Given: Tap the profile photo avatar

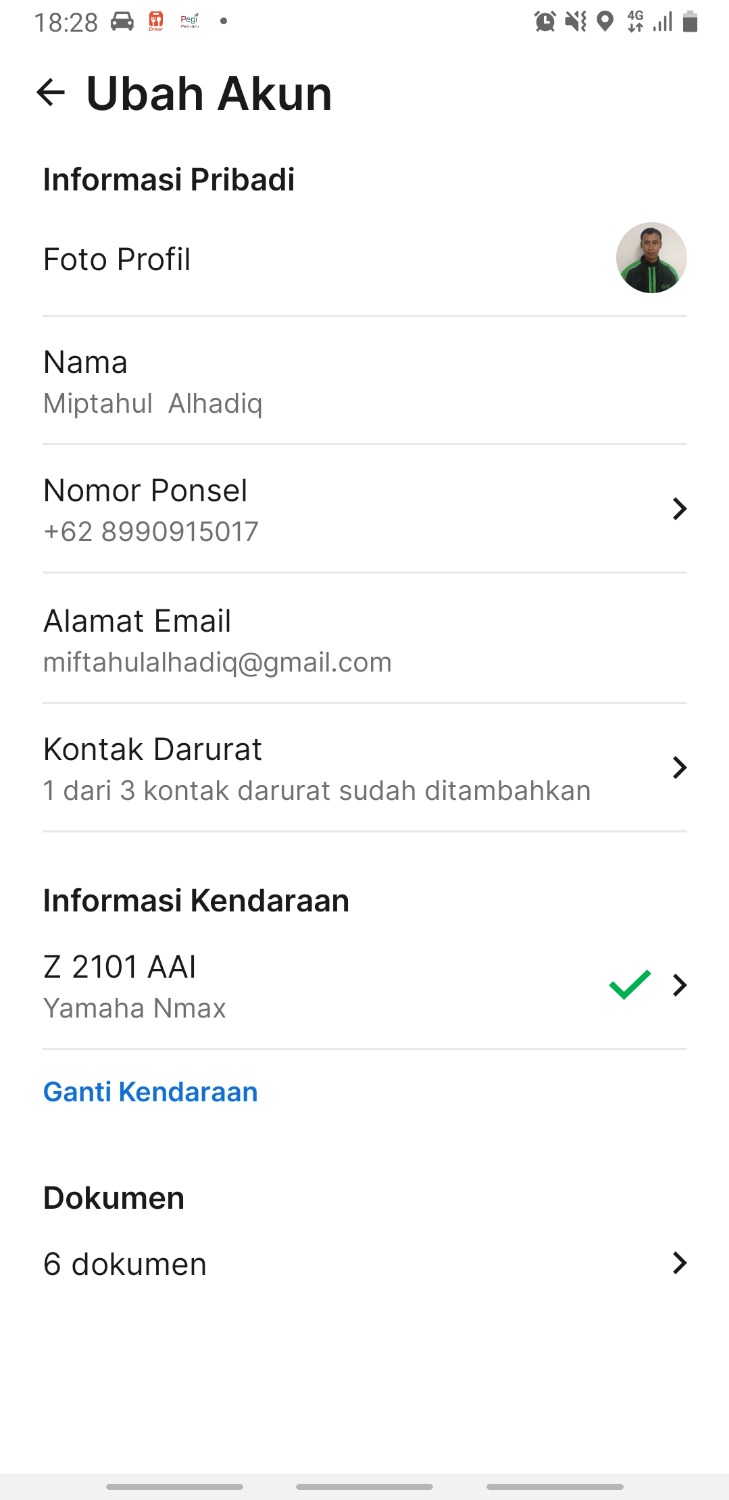Looking at the screenshot, I should (x=651, y=258).
